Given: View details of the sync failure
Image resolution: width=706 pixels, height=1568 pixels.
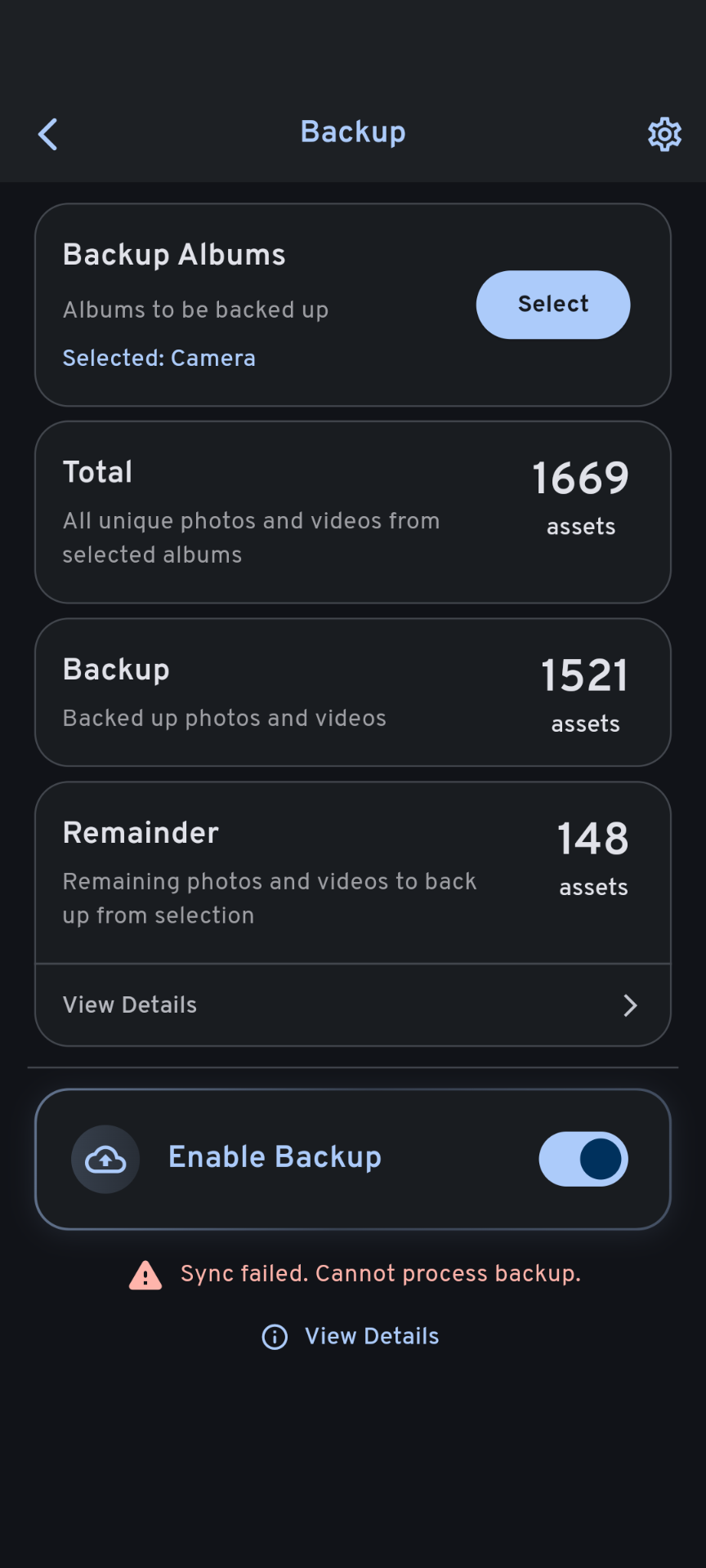Looking at the screenshot, I should [x=352, y=1337].
